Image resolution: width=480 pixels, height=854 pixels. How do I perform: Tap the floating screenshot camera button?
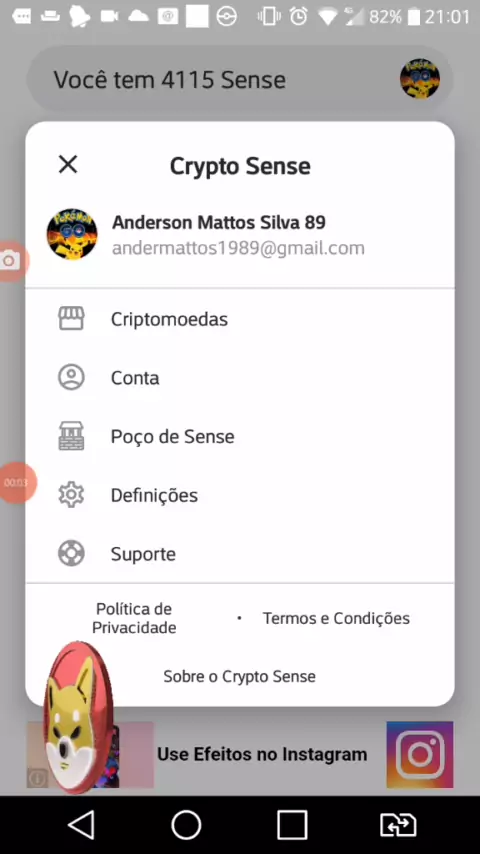(x=10, y=260)
